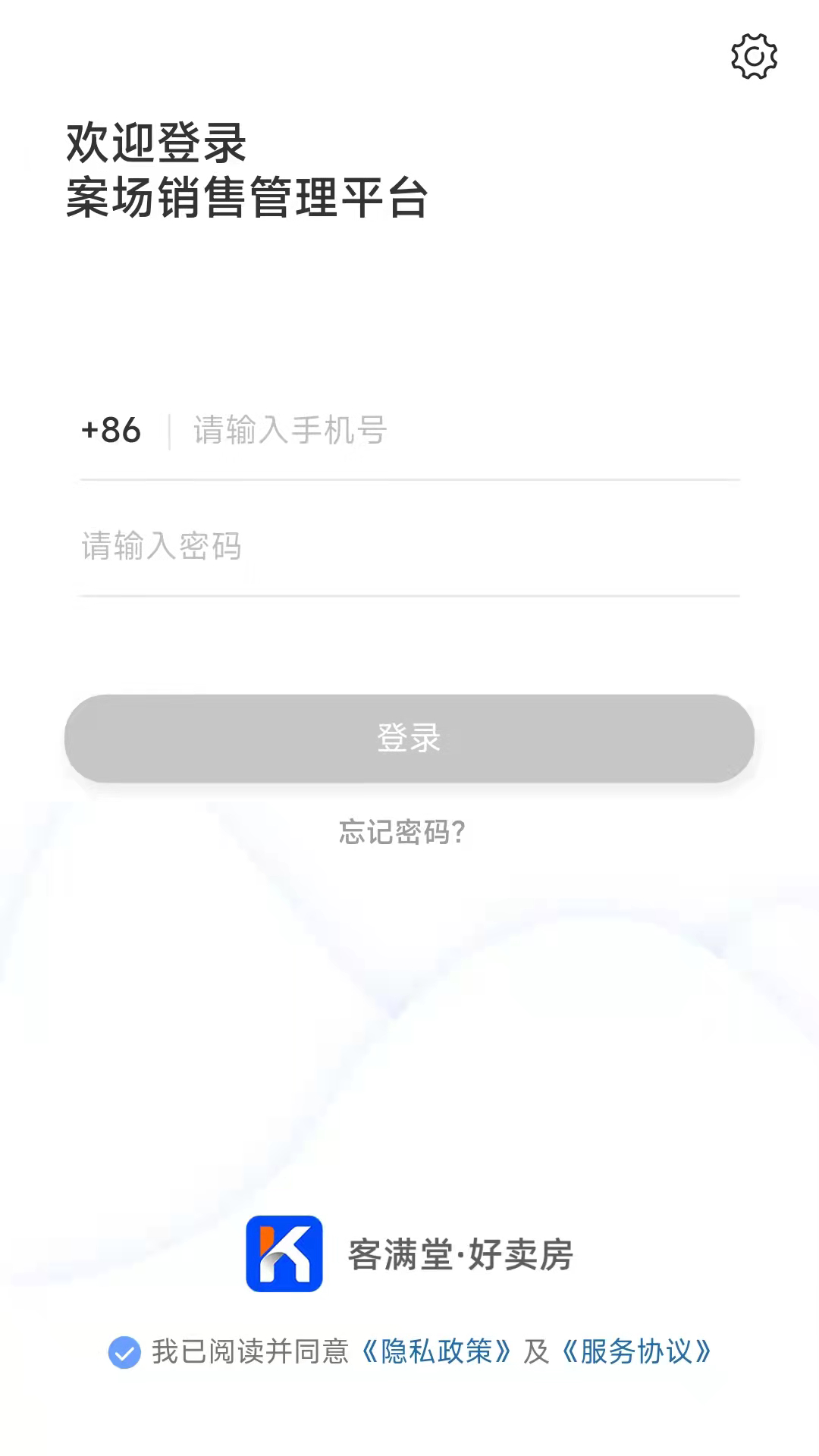Screen dimensions: 819x1456
Task: Open the 隐私政策 privacy policy link
Action: pos(436,1351)
